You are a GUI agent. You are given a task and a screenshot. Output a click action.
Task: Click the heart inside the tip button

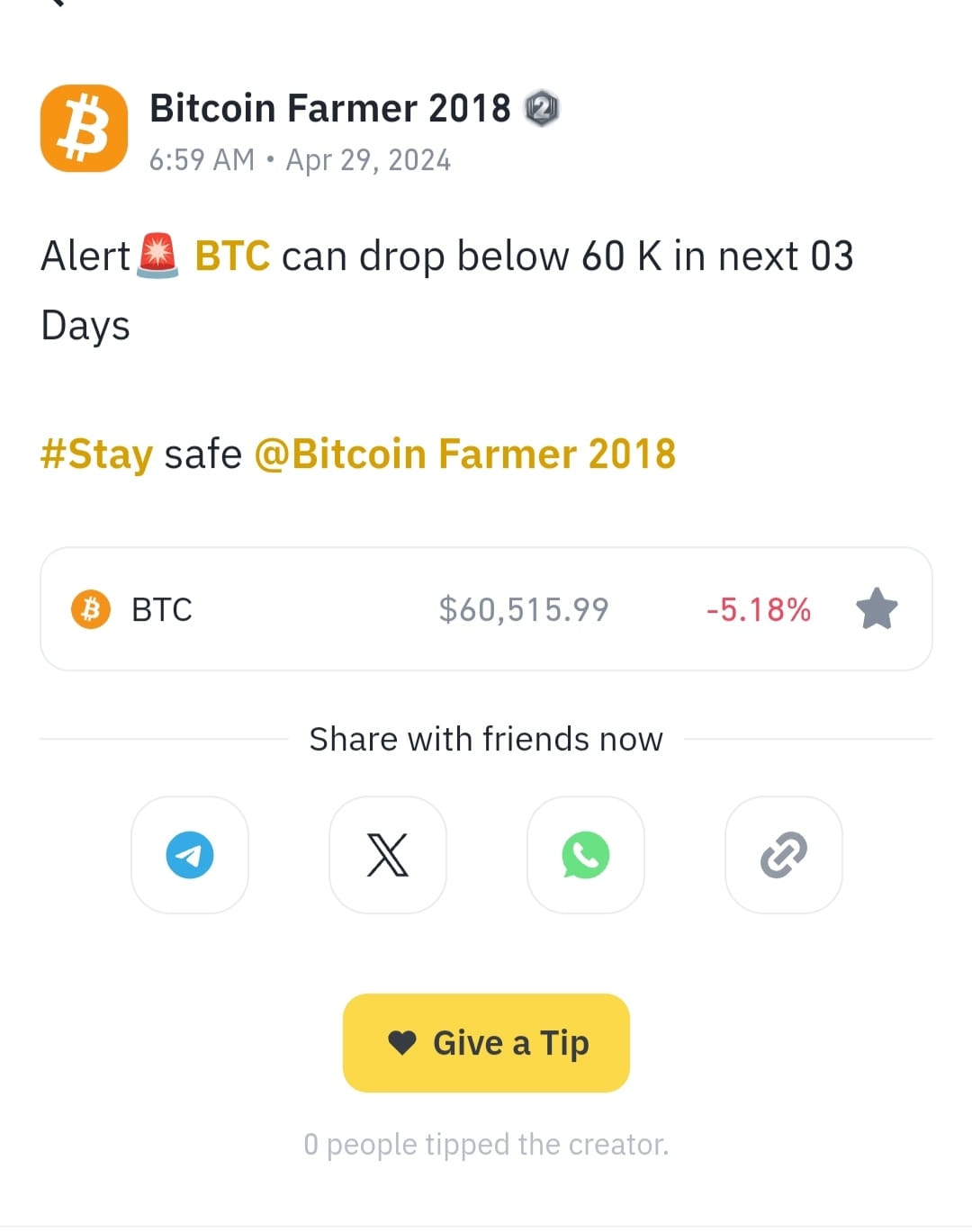402,1042
